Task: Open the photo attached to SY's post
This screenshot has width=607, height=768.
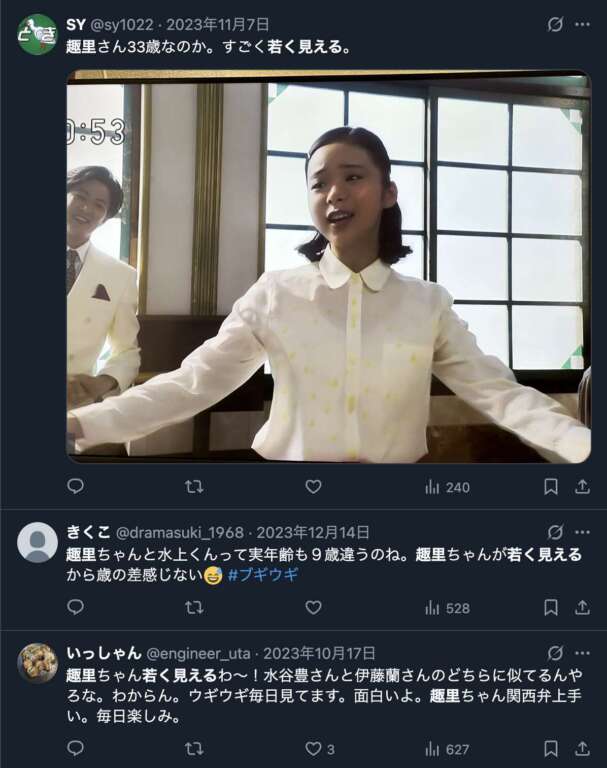Action: coord(328,266)
